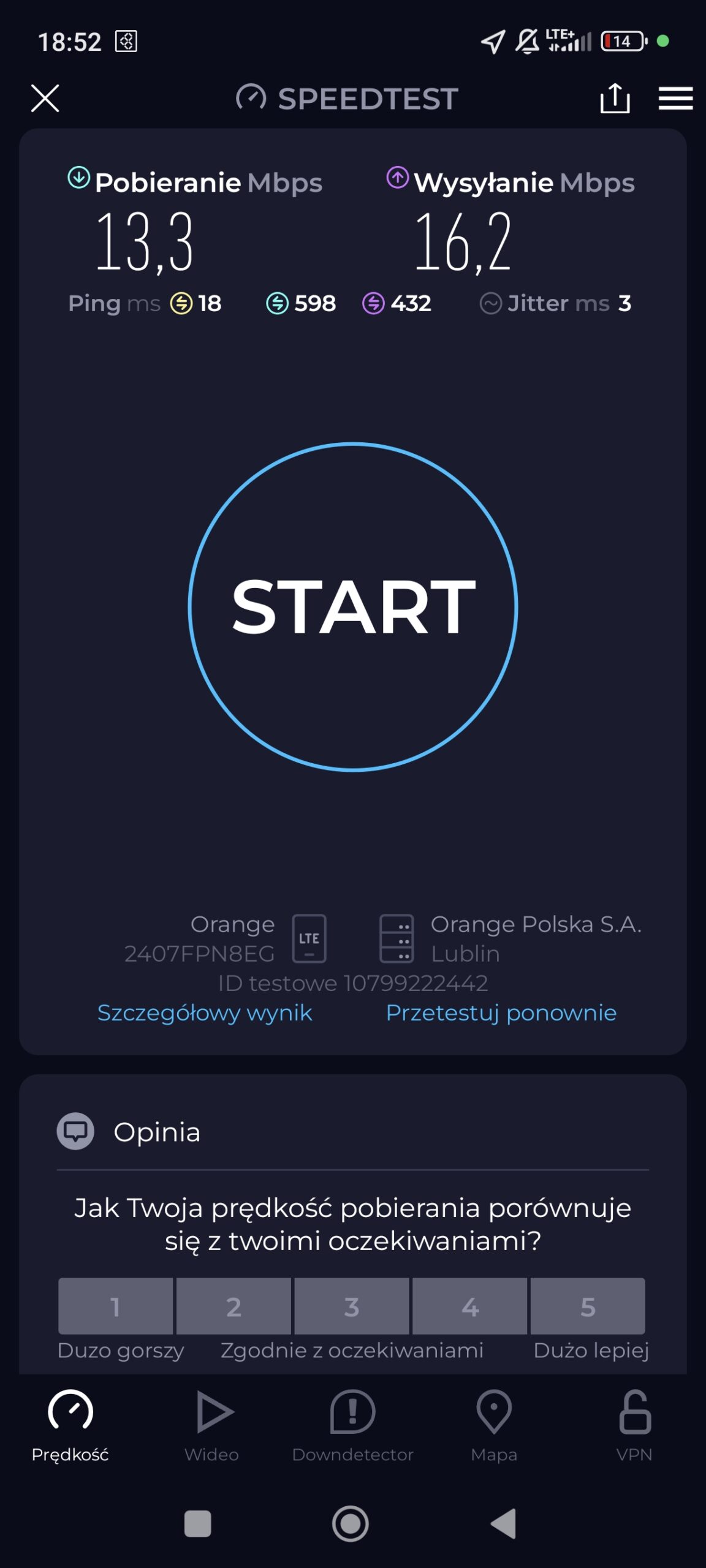
Task: Choose rating 4 for download speed
Action: 470,1306
